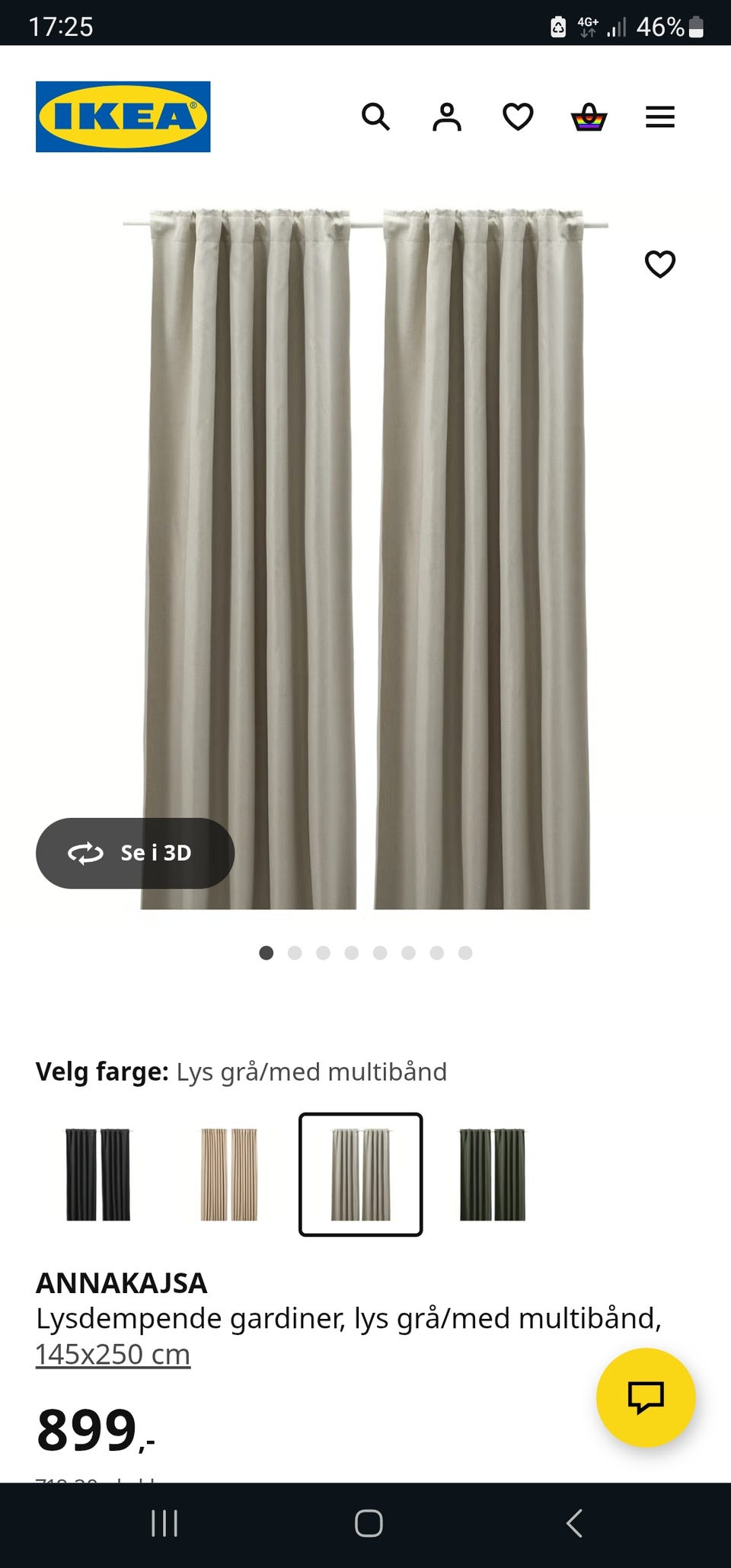The width and height of the screenshot is (731, 1568).
Task: Jump to the last image dot
Action: click(465, 953)
